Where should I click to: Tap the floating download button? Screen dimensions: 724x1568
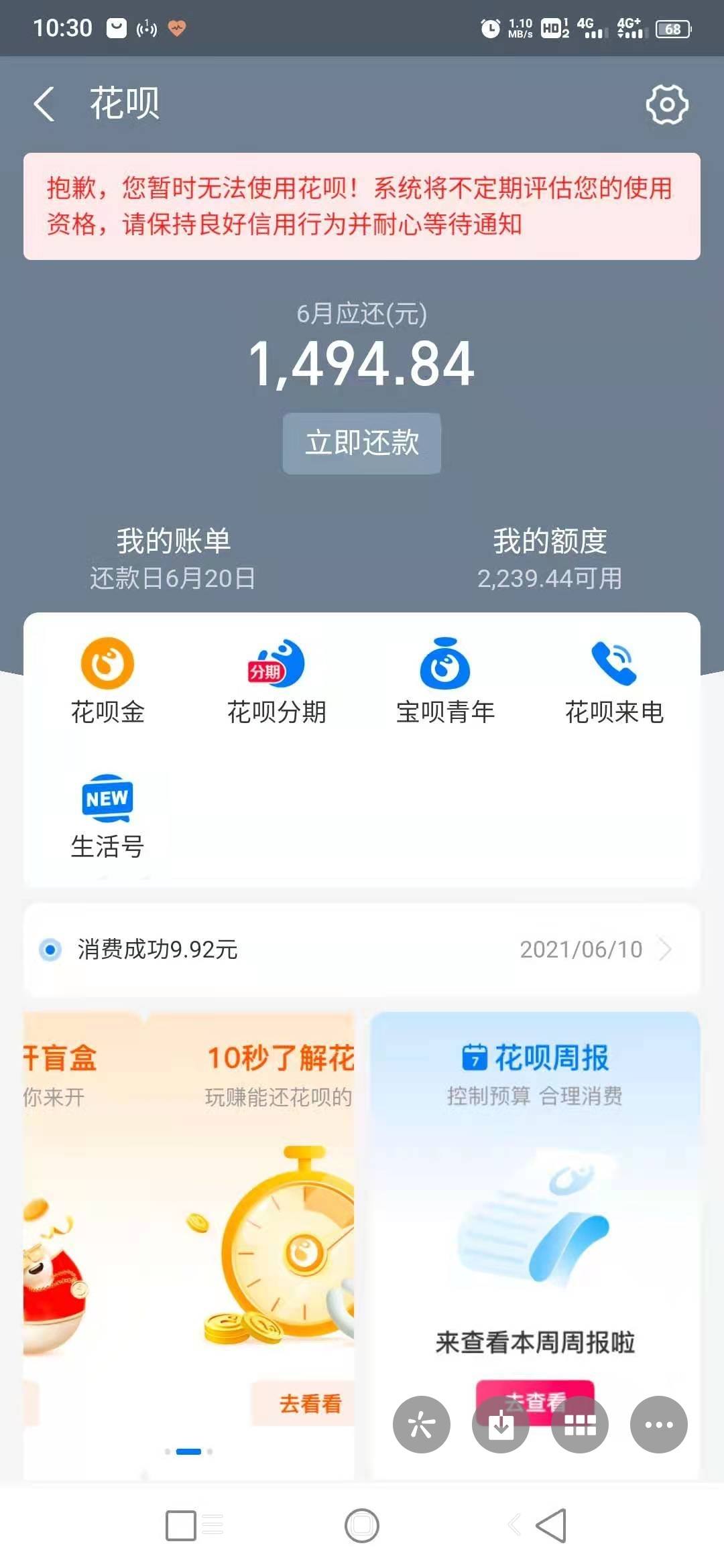pyautogui.click(x=501, y=1424)
